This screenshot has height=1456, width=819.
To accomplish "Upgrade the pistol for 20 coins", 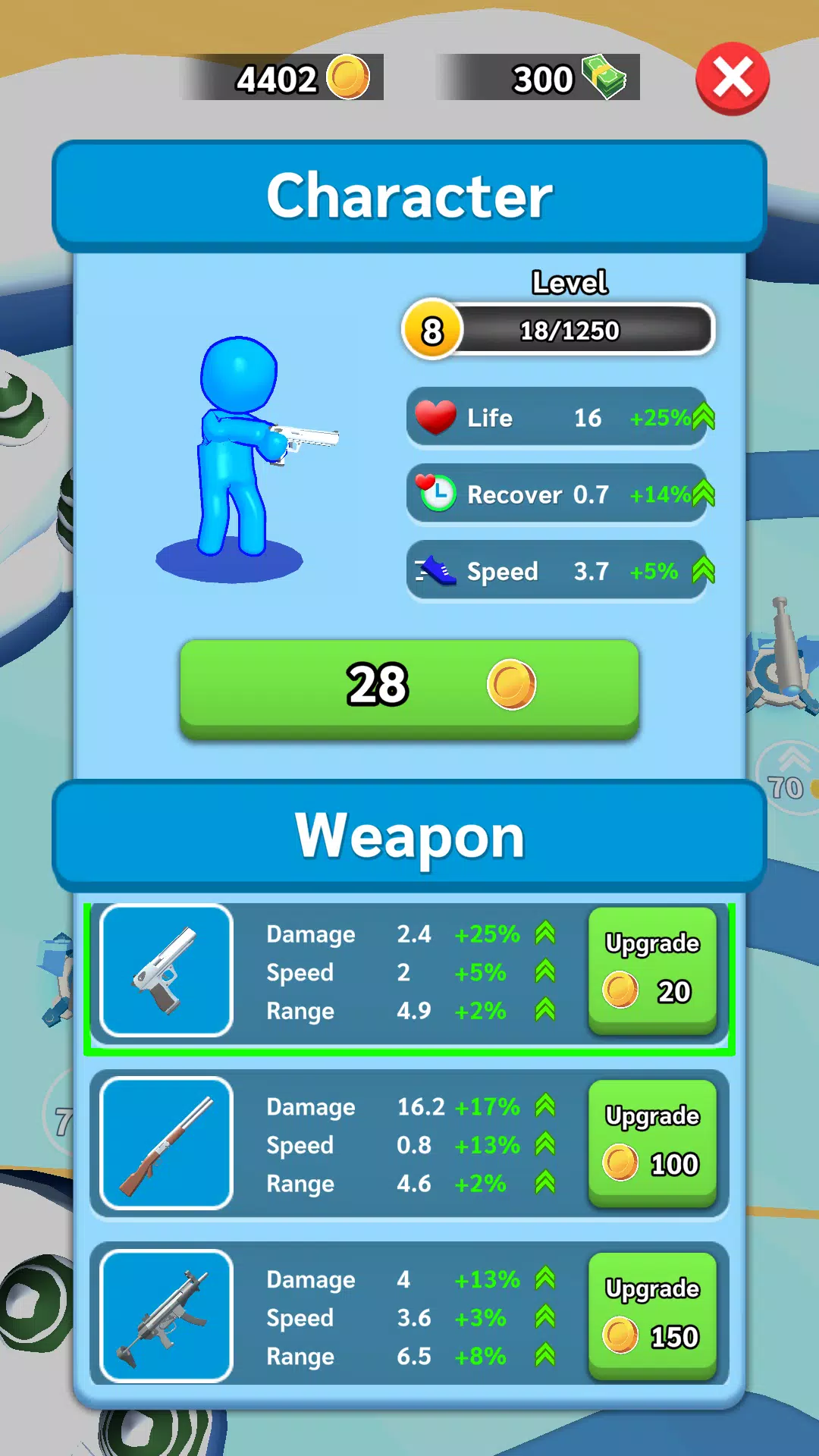I will 652,969.
